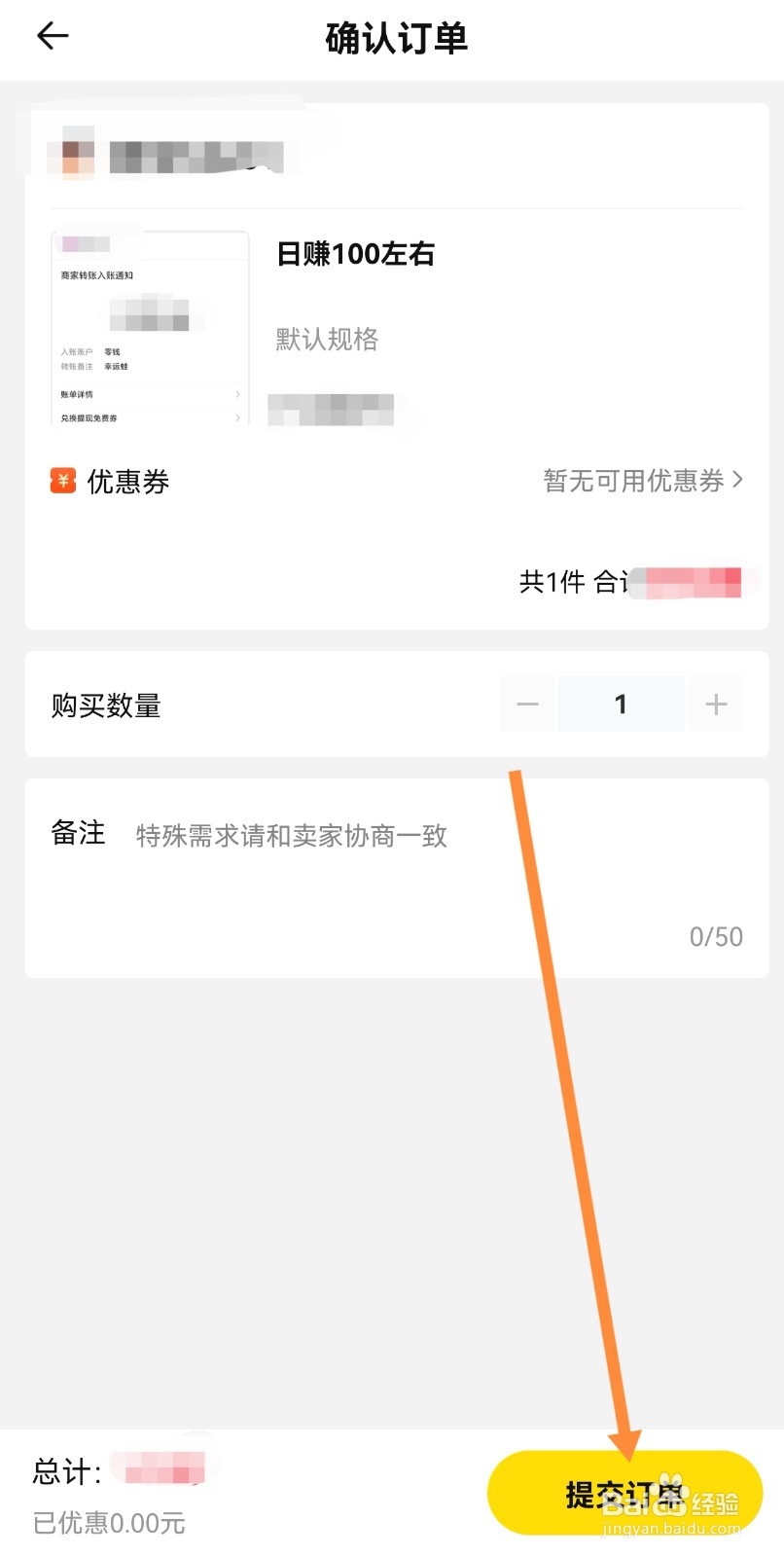Increase quantity with the plus icon
The width and height of the screenshot is (784, 1556).
click(716, 704)
